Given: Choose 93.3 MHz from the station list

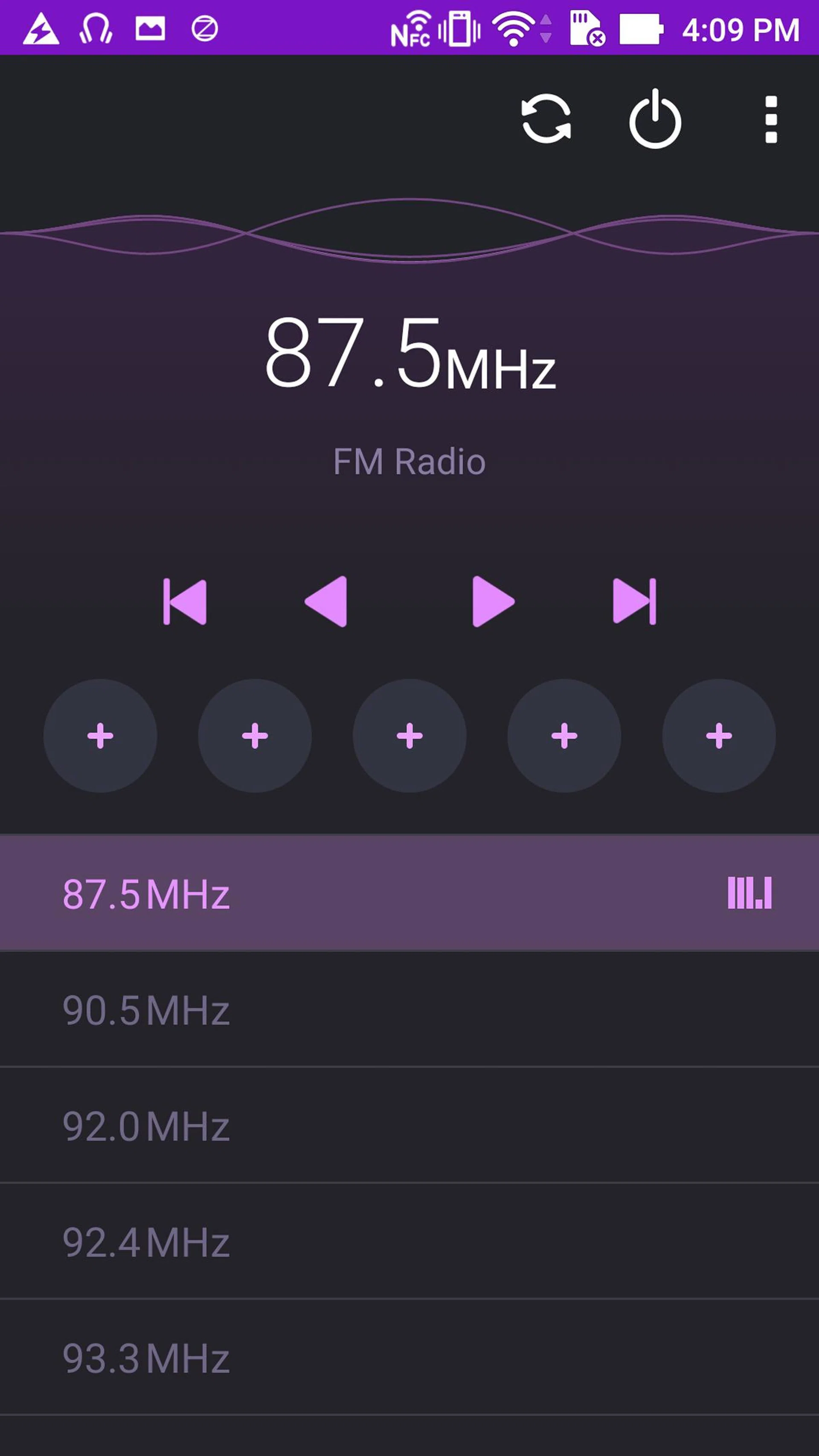Looking at the screenshot, I should (409, 1357).
